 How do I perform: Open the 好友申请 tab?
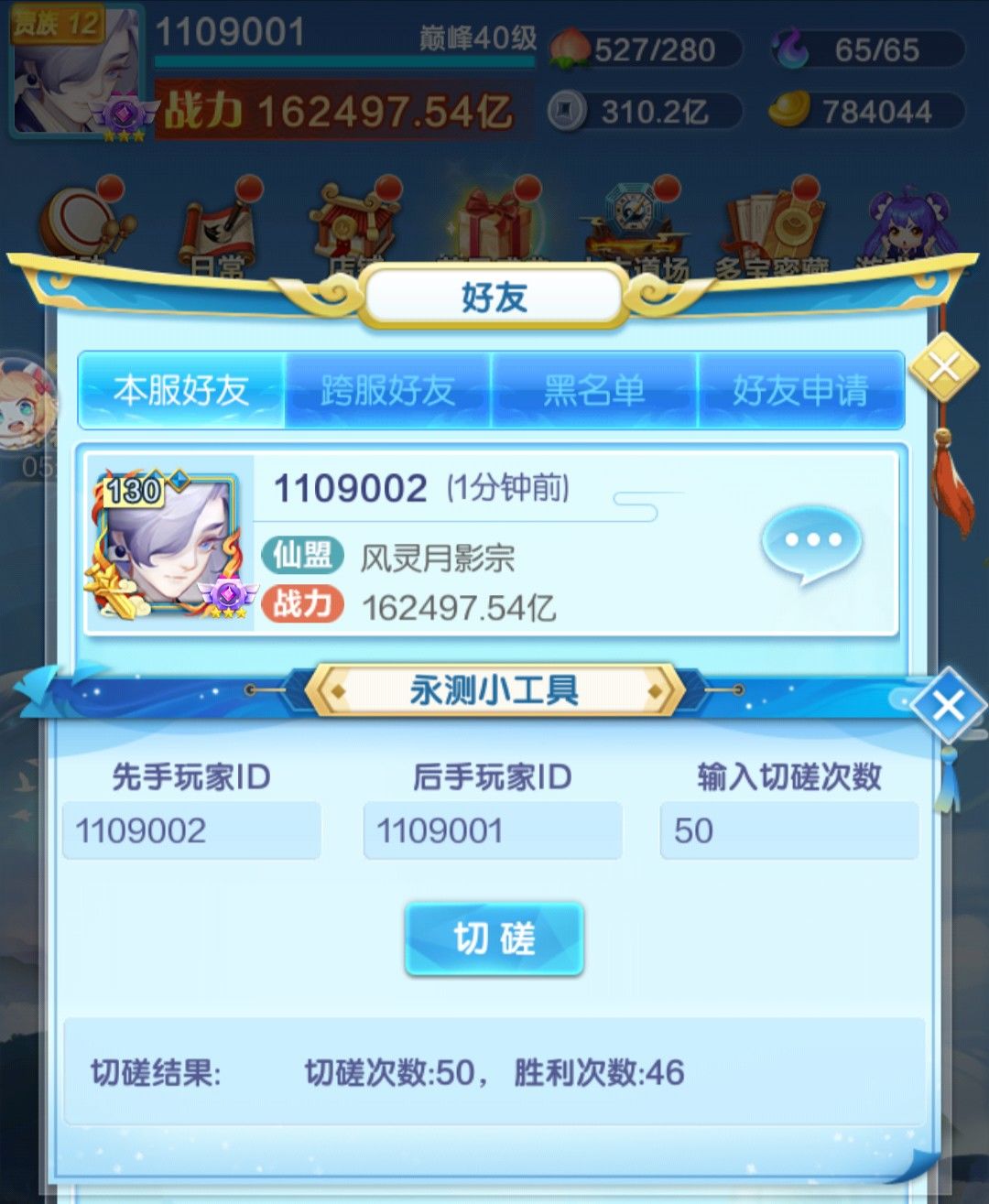(800, 391)
